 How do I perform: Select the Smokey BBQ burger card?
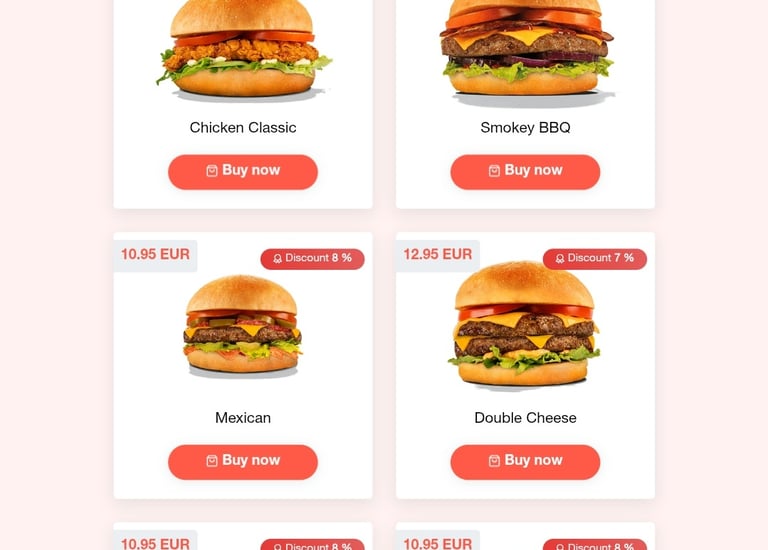coord(525,60)
